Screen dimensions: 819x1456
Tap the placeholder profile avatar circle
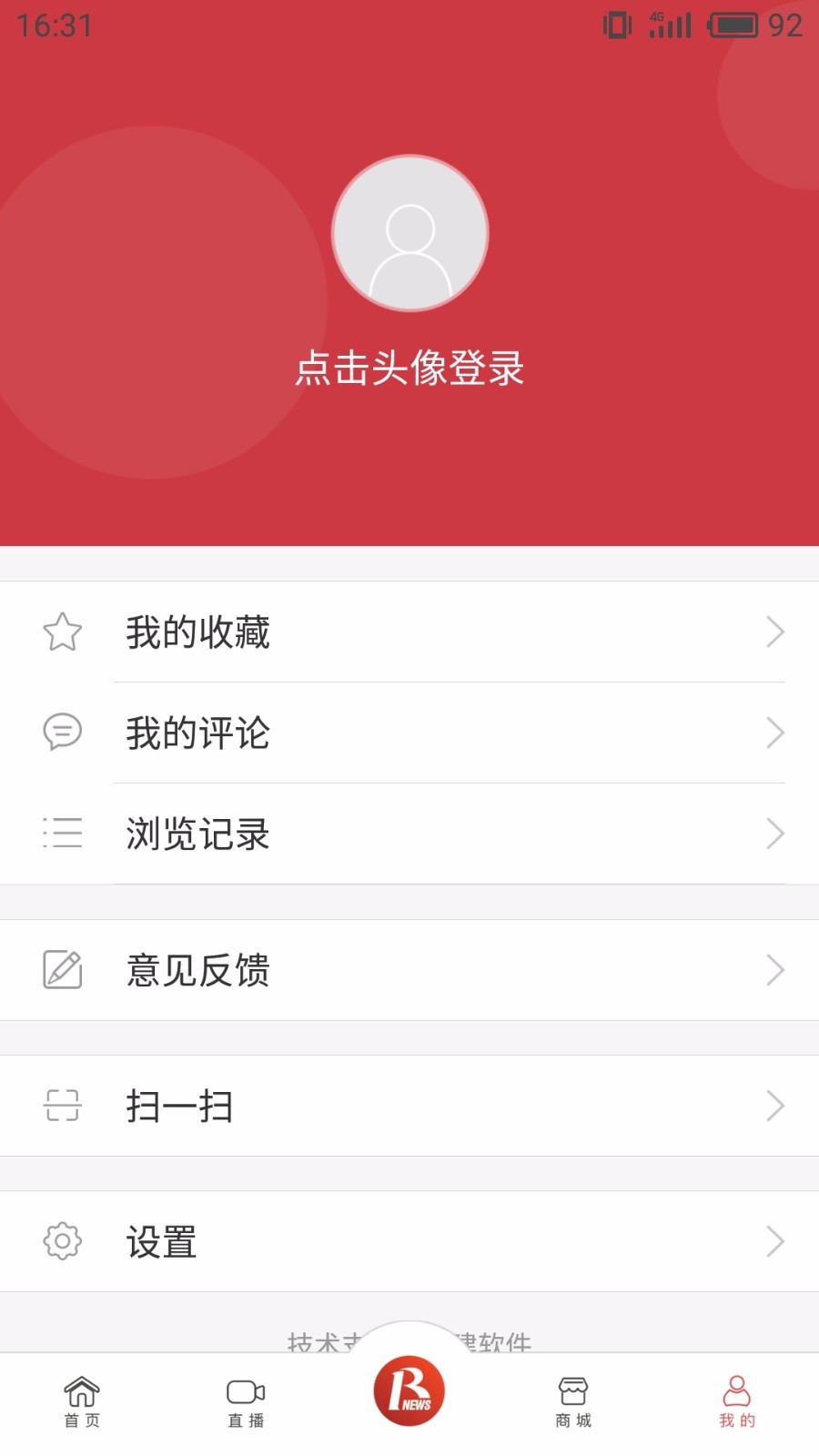pyautogui.click(x=409, y=233)
